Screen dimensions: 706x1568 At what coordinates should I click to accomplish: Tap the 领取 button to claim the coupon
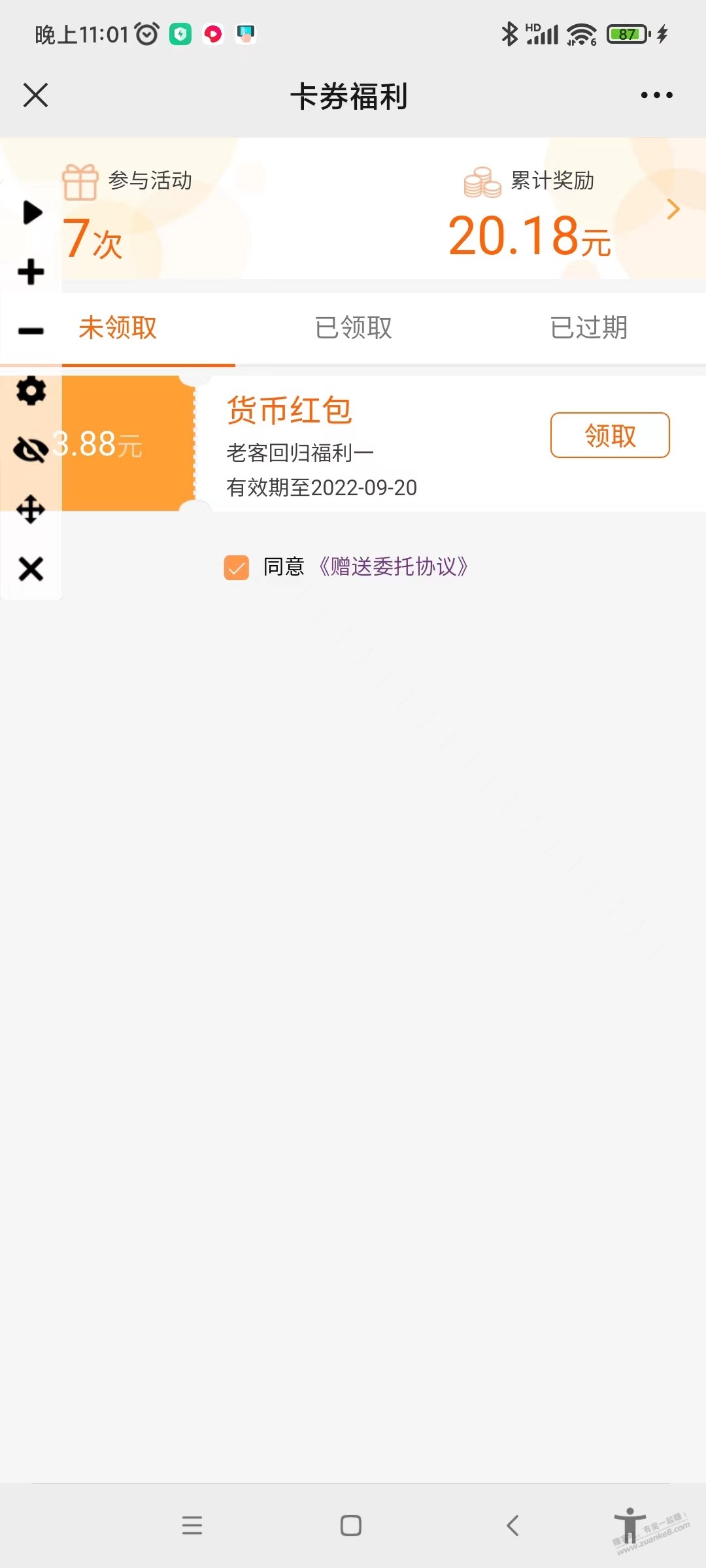pos(609,435)
